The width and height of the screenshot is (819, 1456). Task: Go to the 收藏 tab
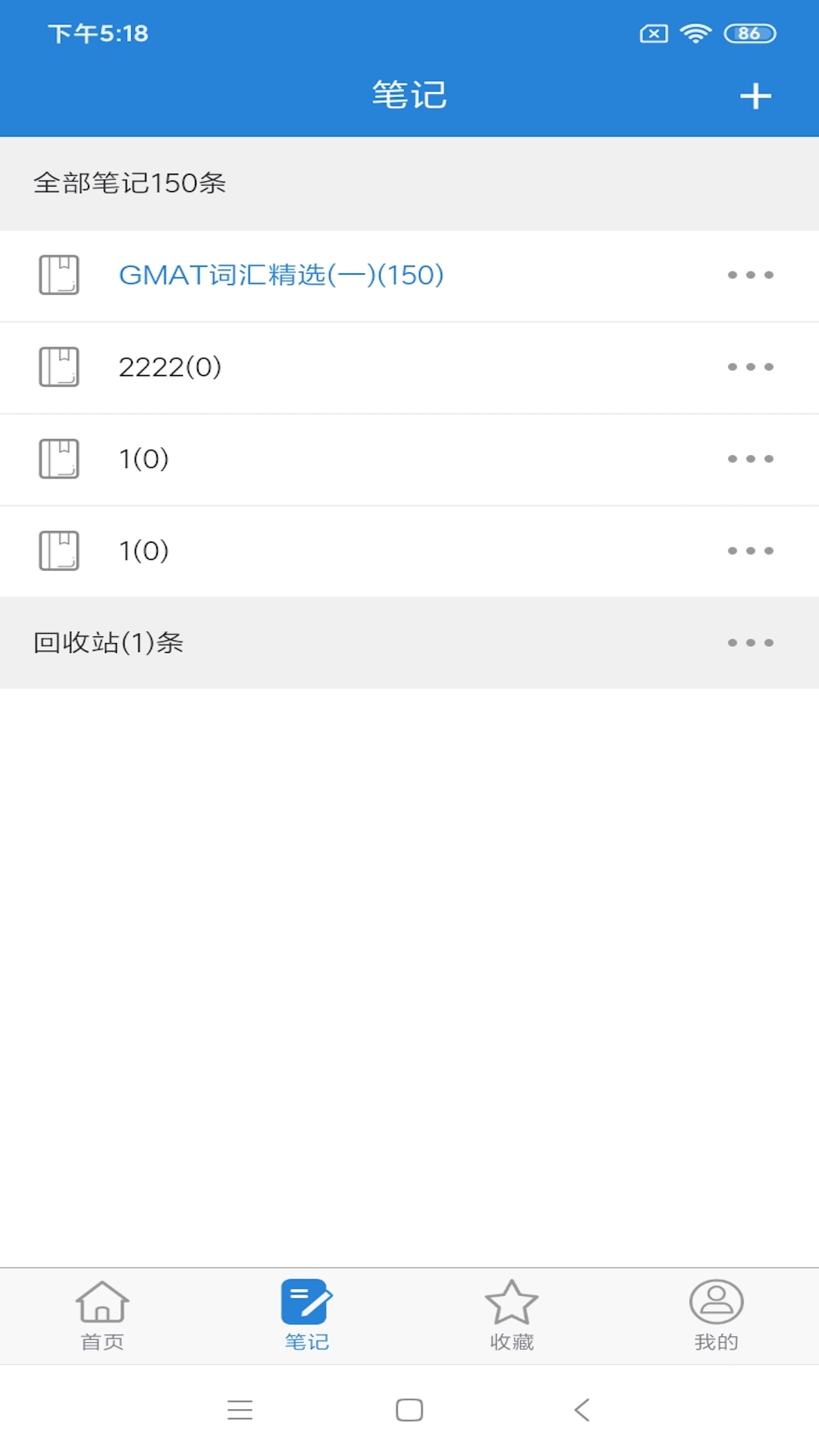click(x=512, y=1316)
